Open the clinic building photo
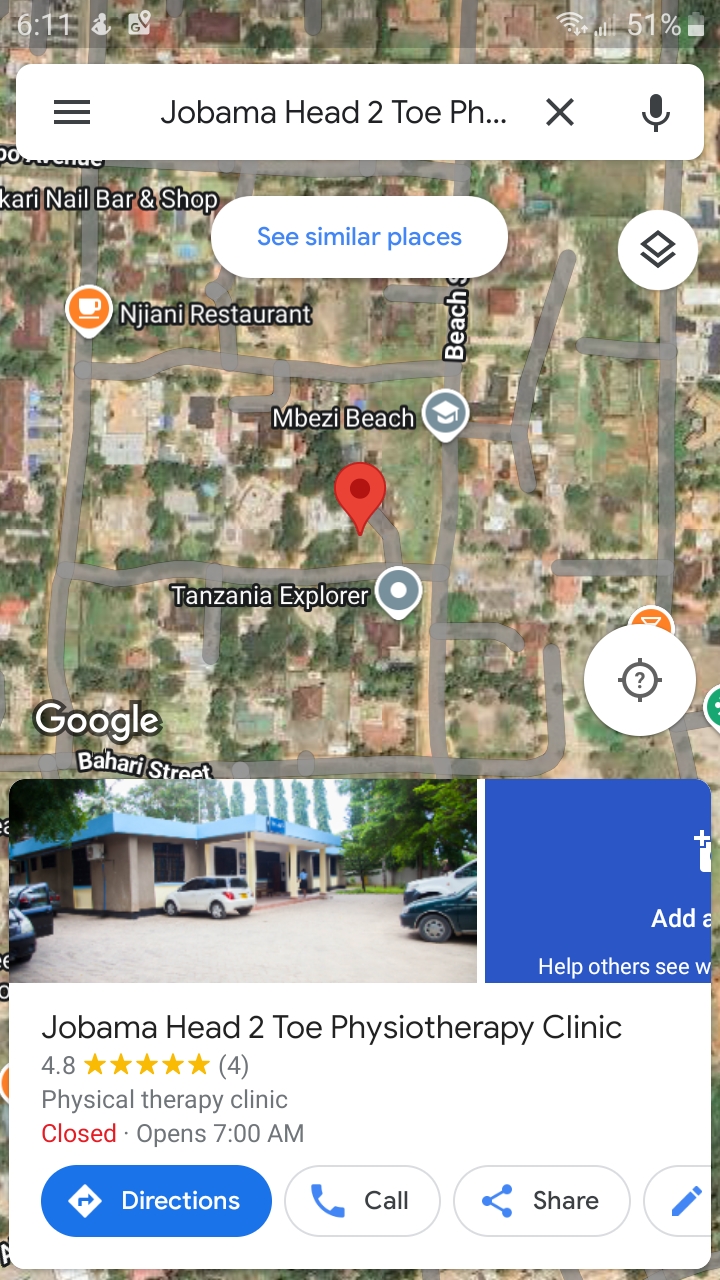The height and width of the screenshot is (1280, 720). [243, 880]
